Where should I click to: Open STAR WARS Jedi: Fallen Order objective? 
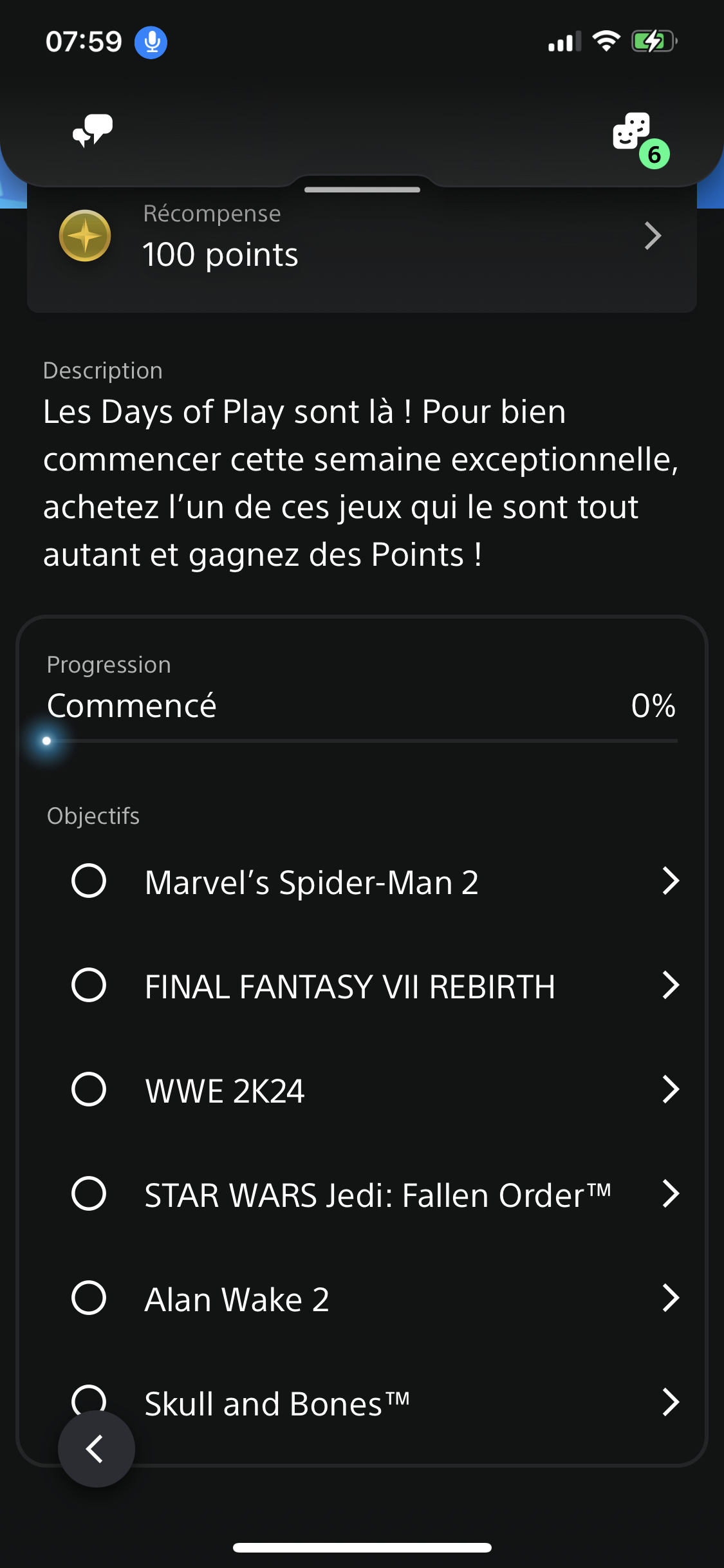tap(375, 1194)
